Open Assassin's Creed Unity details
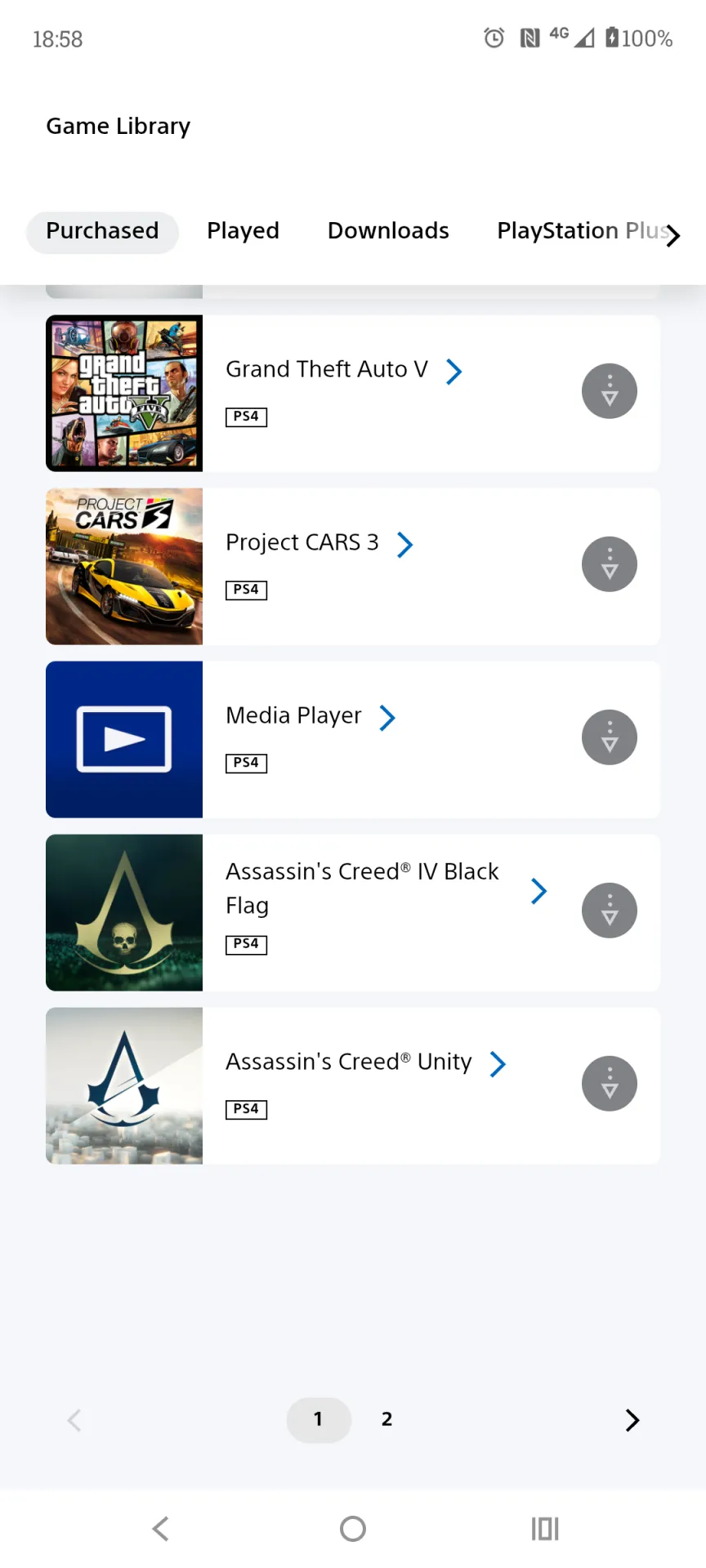This screenshot has width=706, height=1568. tap(366, 1062)
